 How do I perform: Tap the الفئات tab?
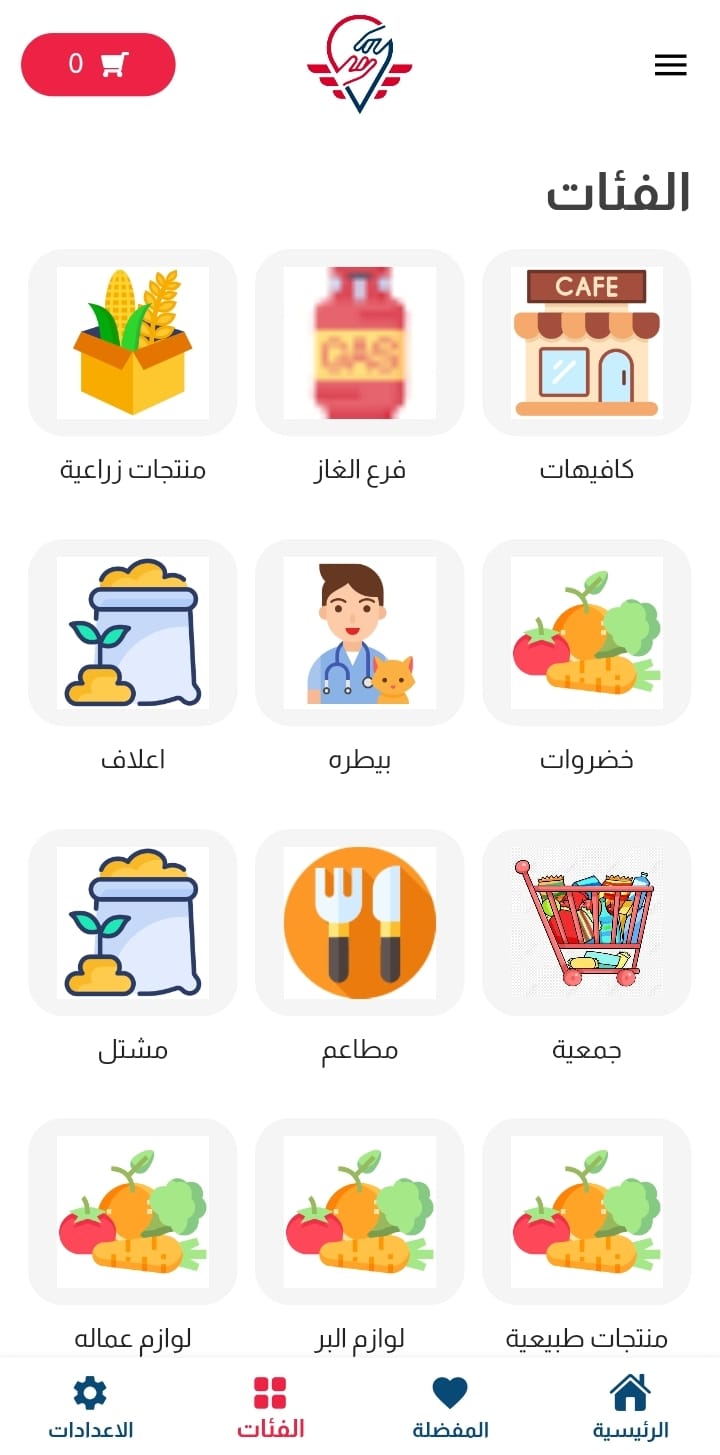pos(270,1406)
